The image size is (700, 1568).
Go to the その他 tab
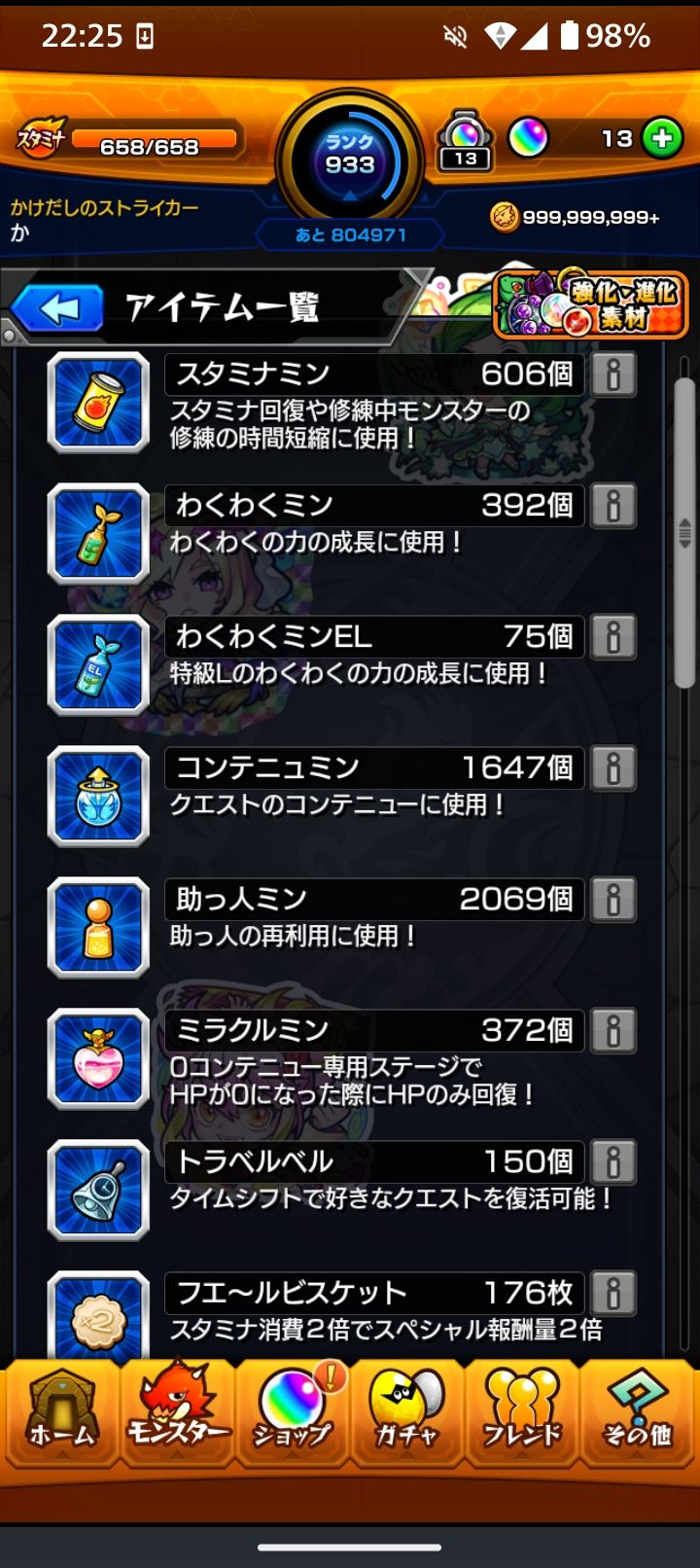[x=637, y=1412]
